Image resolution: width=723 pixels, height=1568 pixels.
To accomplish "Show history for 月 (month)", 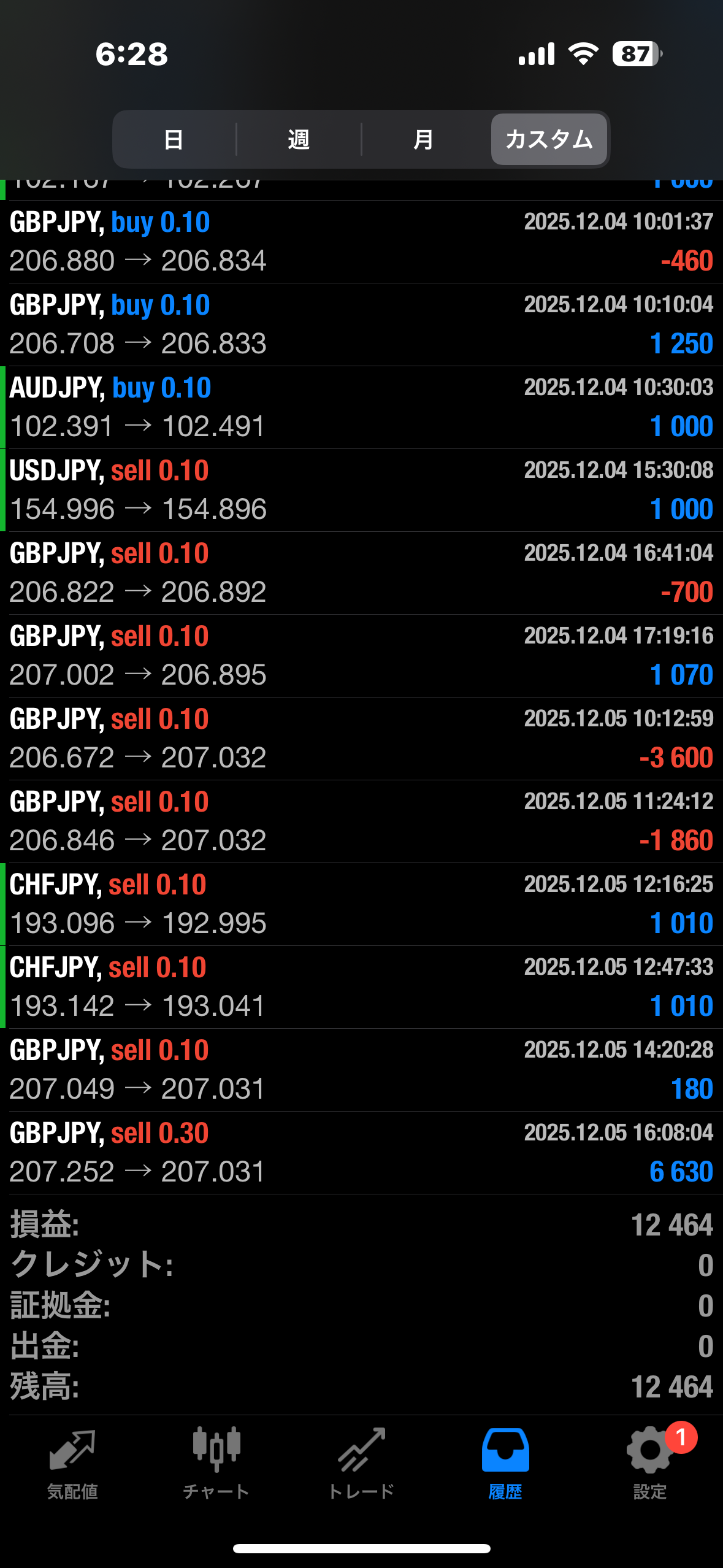I will [423, 140].
